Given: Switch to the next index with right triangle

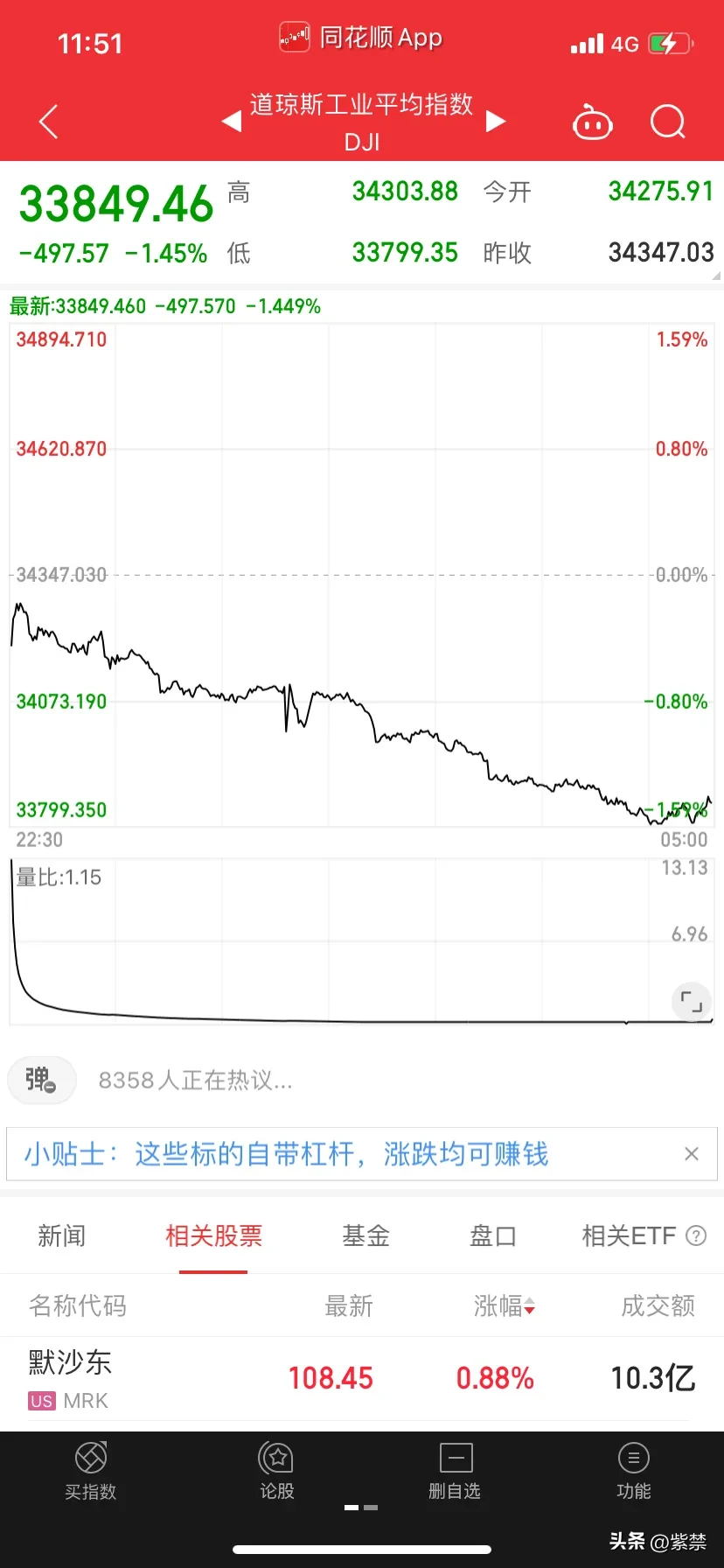Looking at the screenshot, I should 496,121.
